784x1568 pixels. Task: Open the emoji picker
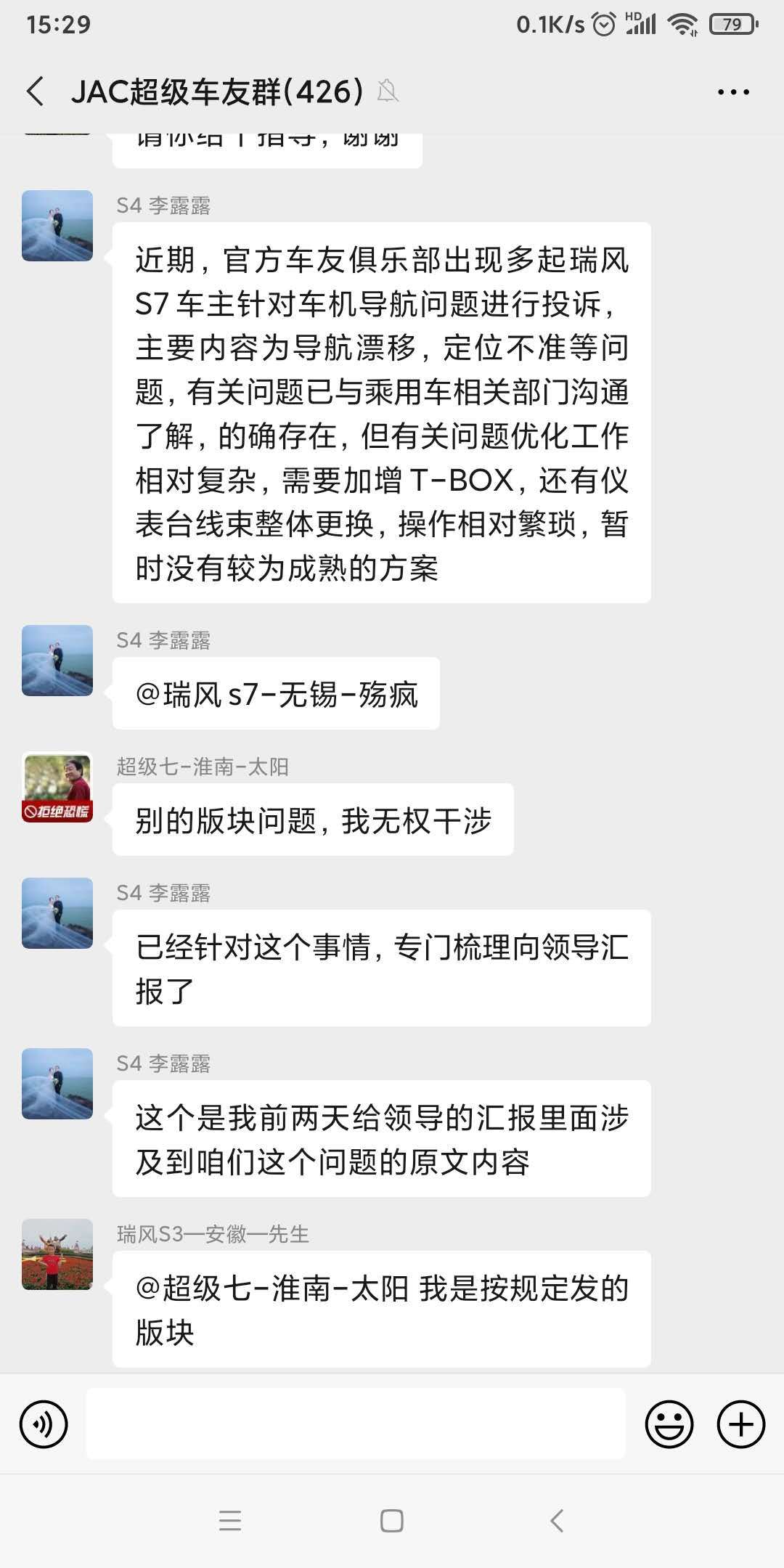(669, 1424)
